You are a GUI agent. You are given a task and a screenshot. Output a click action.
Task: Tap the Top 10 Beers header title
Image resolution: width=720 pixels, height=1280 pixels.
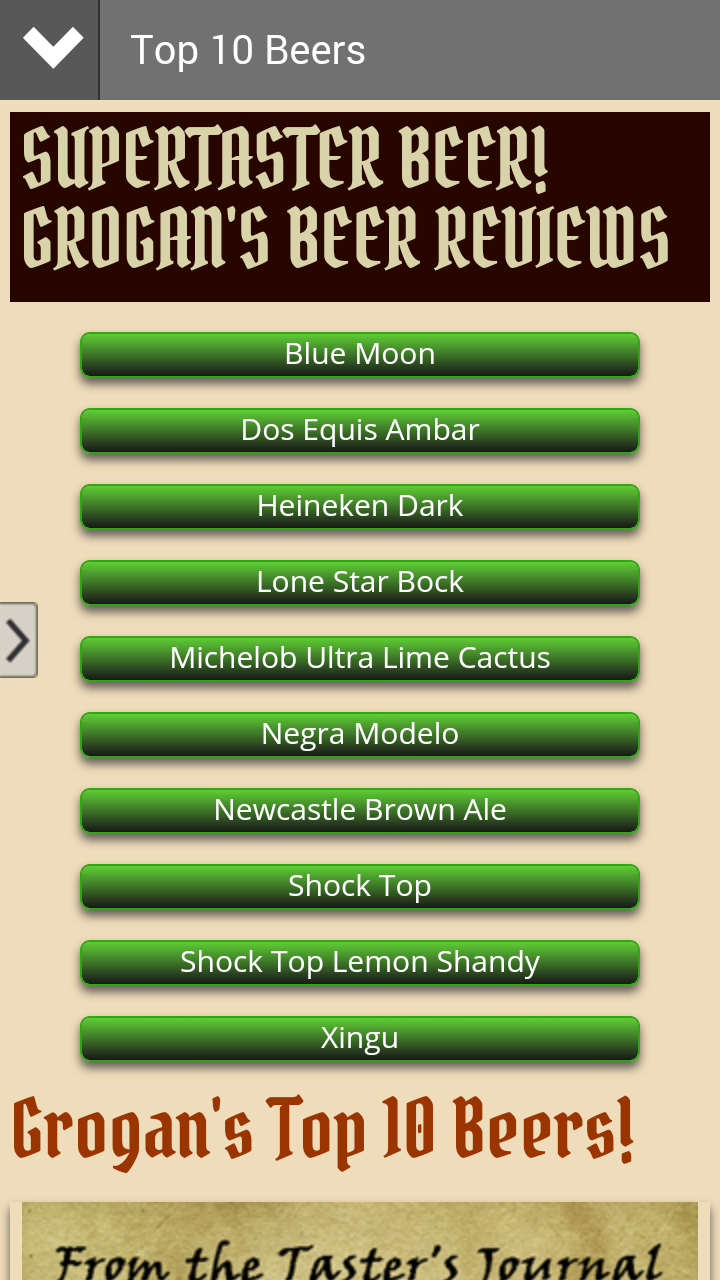[250, 49]
